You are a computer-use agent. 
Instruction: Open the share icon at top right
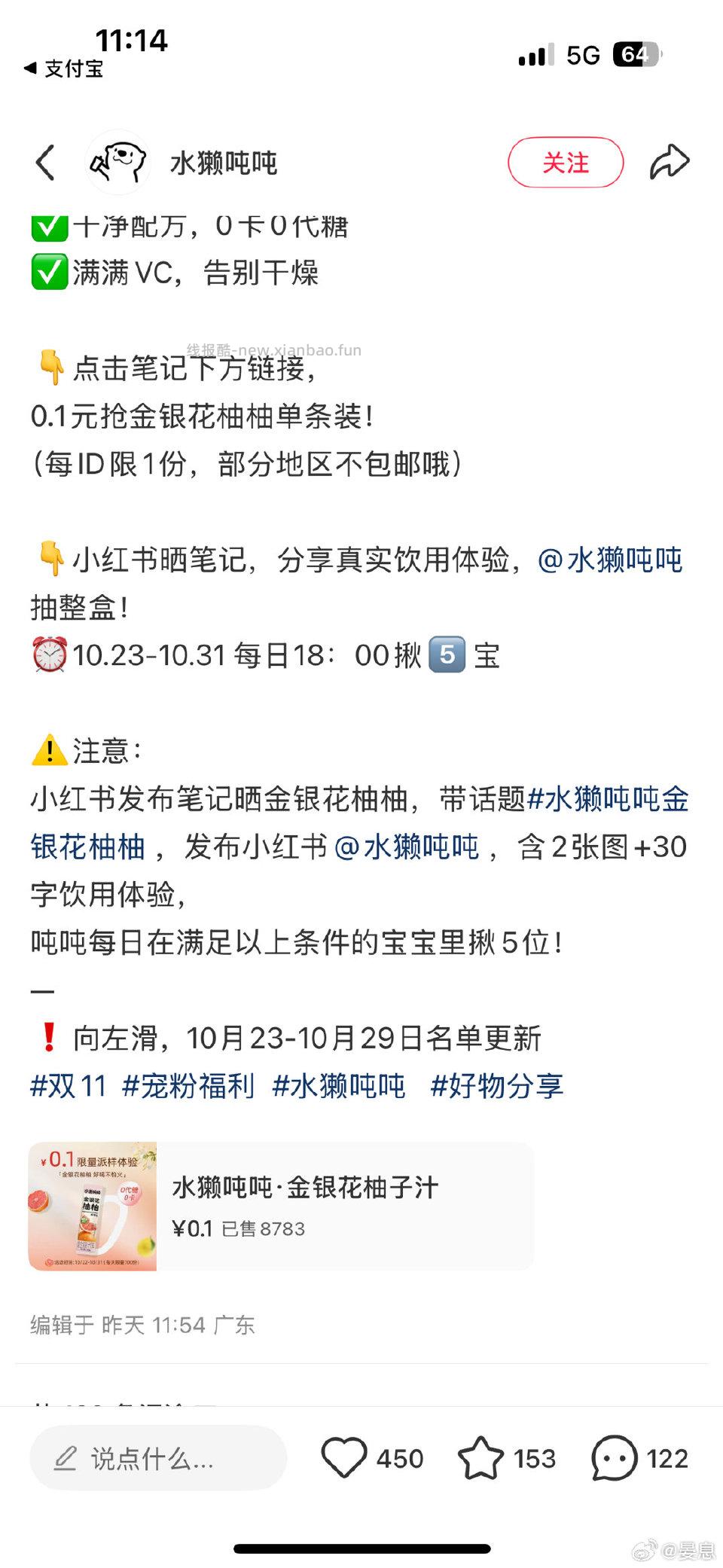tap(669, 161)
